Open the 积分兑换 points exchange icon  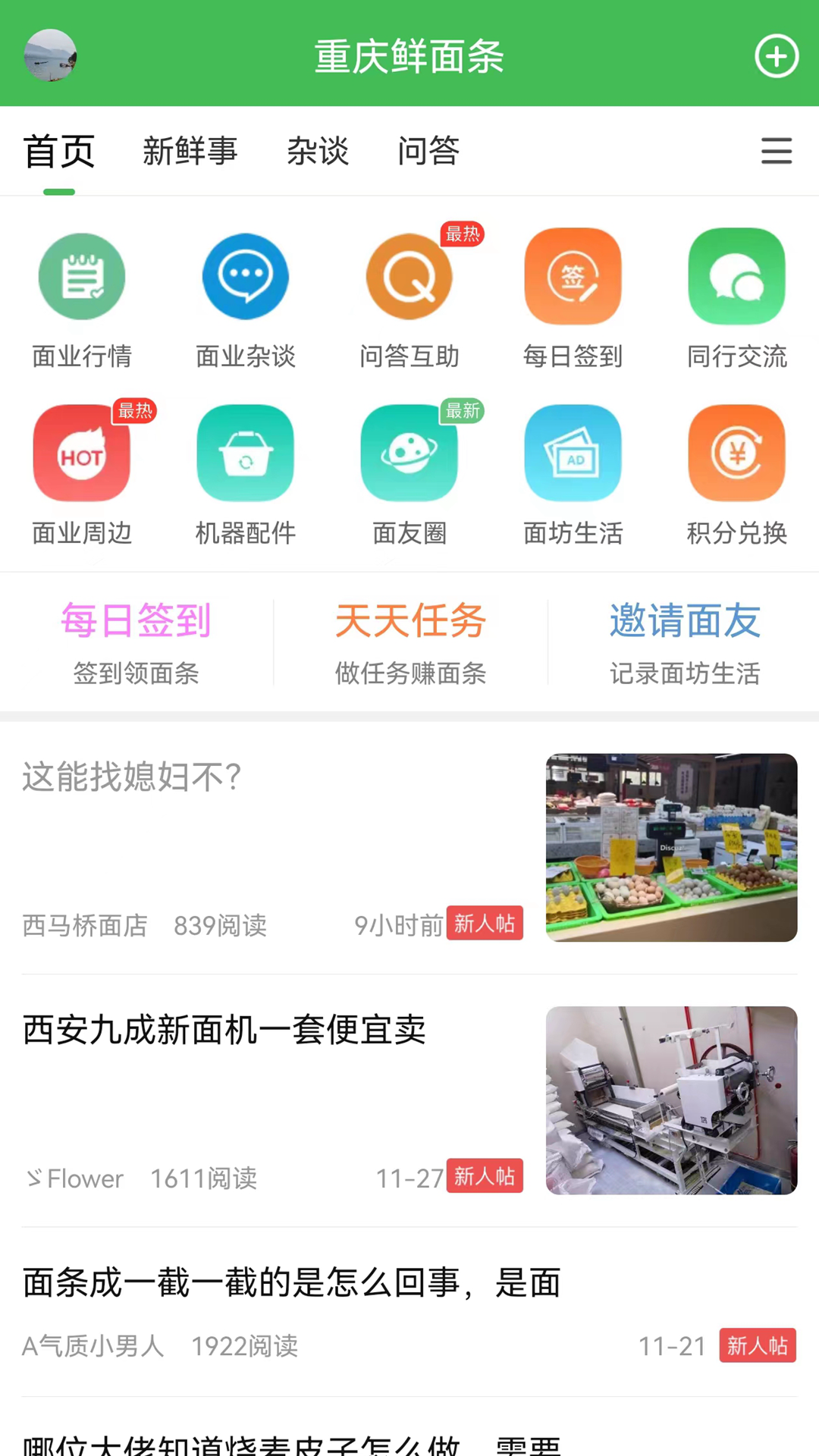[736, 452]
